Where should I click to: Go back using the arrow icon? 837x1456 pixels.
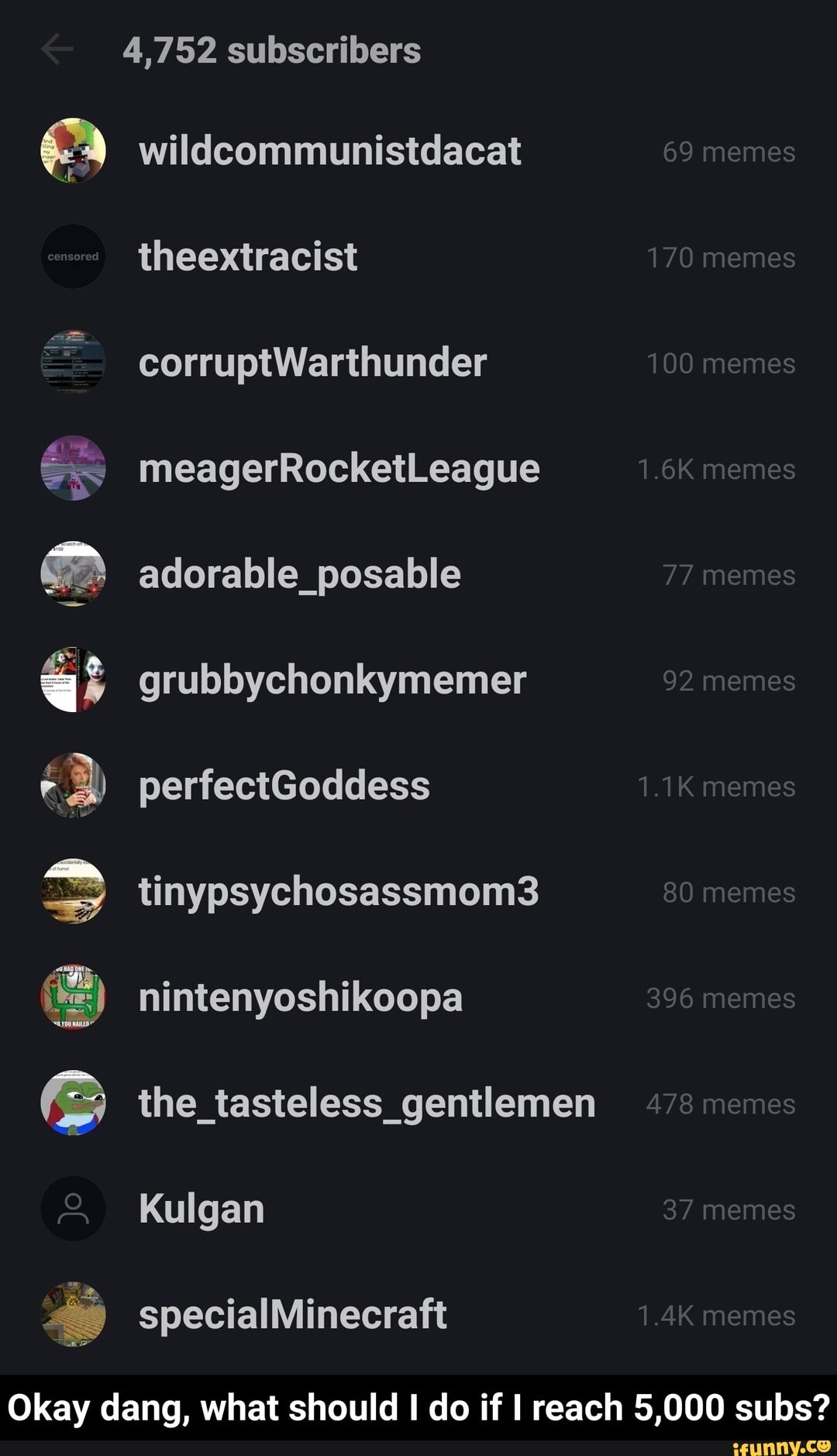[x=57, y=50]
